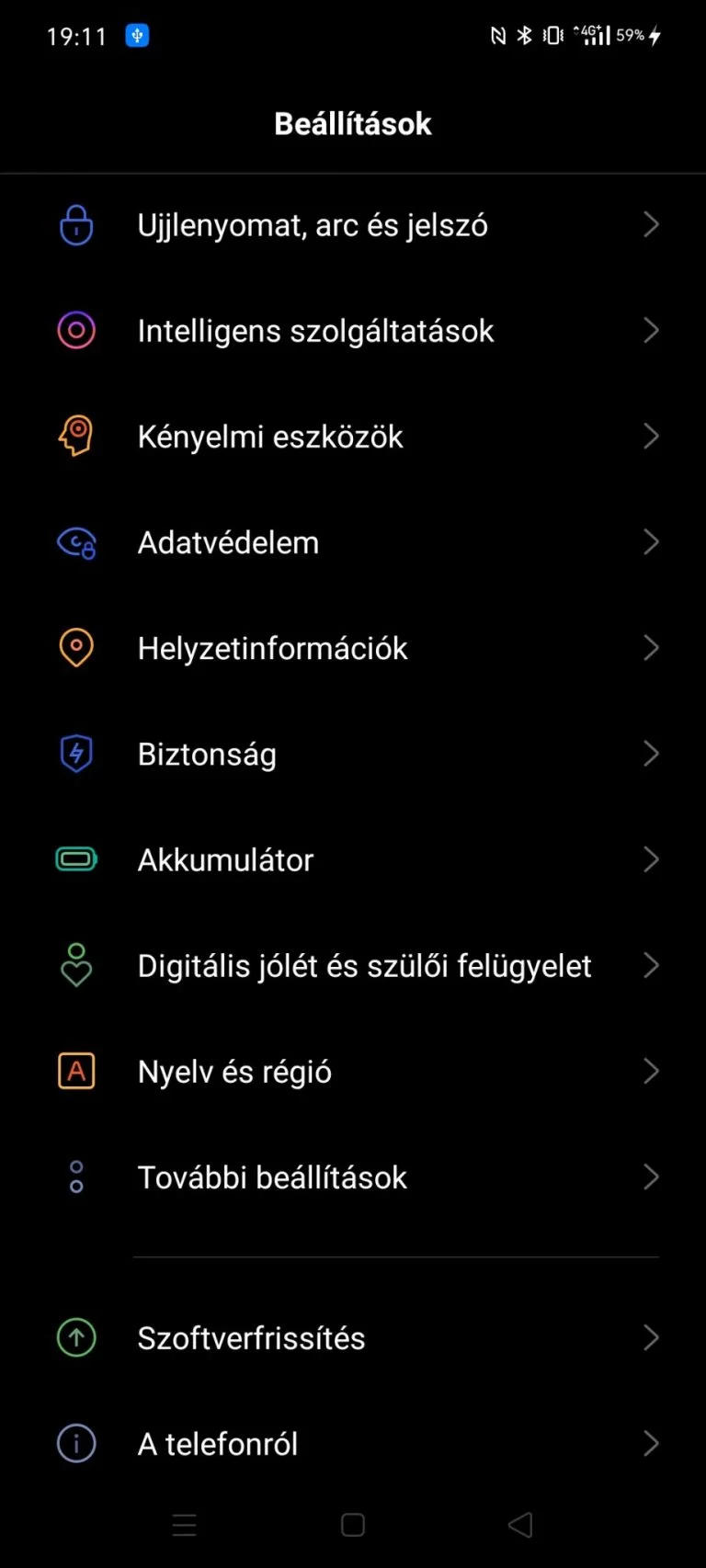Select the Intelligens szolgáltatások target icon
The width and height of the screenshot is (706, 1568).
click(76, 330)
